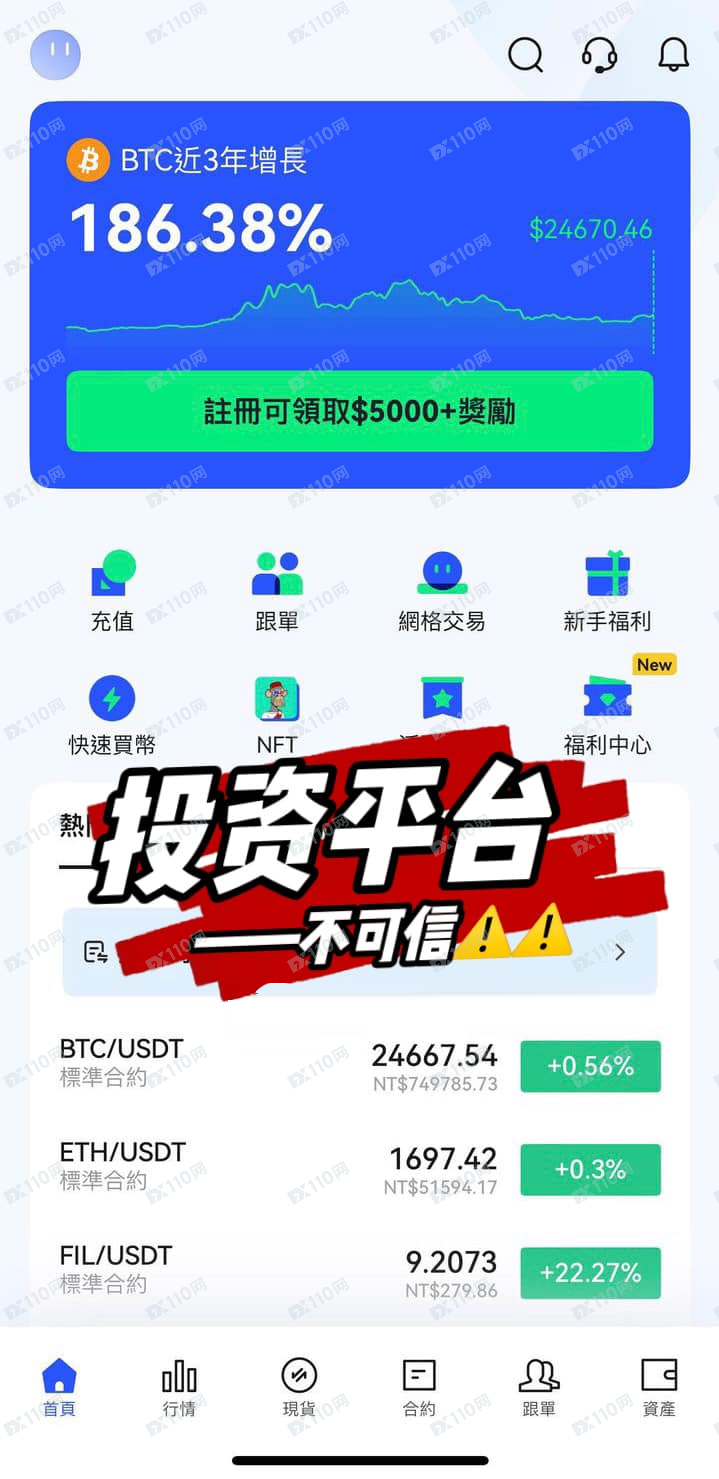This screenshot has height=1479, width=719.
Task: Open 新手福利 newcomer benefits
Action: [x=607, y=592]
